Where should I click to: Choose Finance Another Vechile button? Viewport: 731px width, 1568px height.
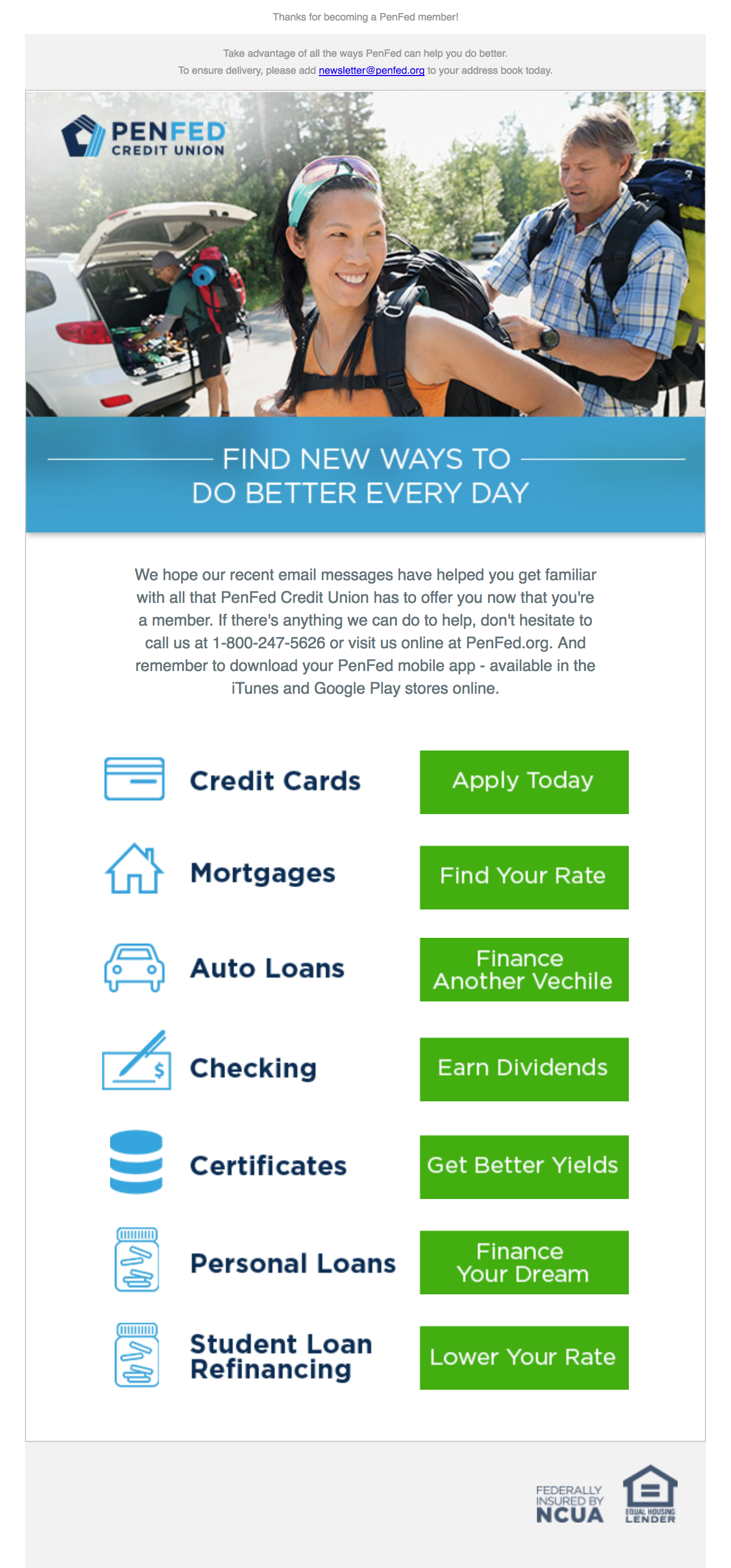click(x=524, y=969)
